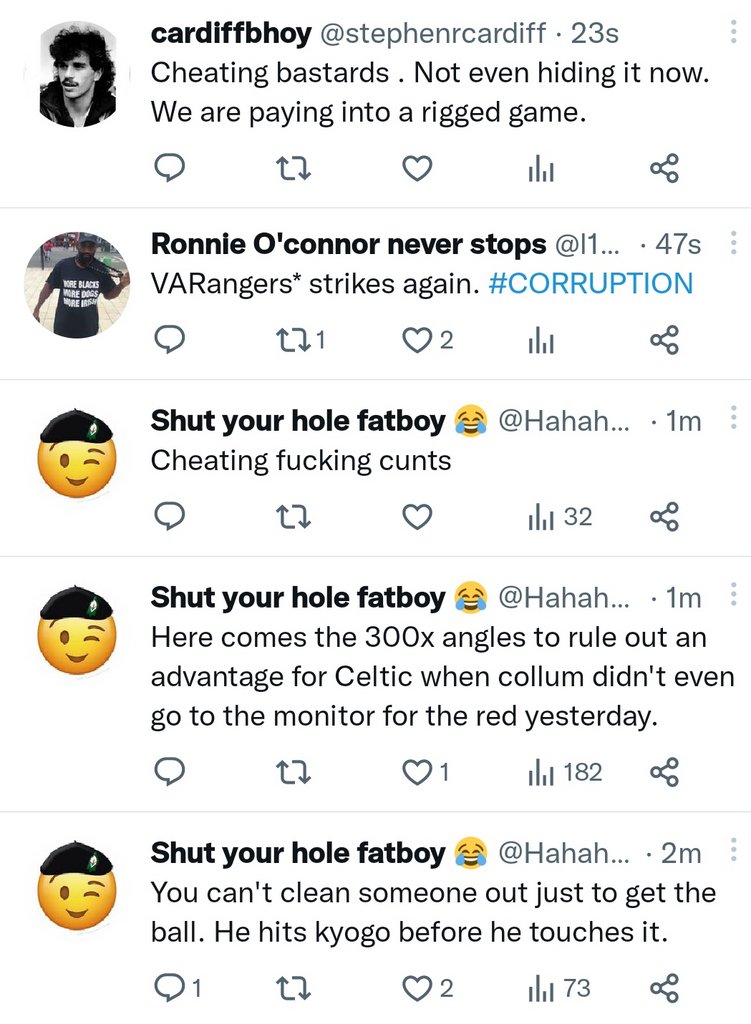751x1024 pixels.
Task: Open overflow menu on the kyogo tweet
Action: [x=733, y=850]
